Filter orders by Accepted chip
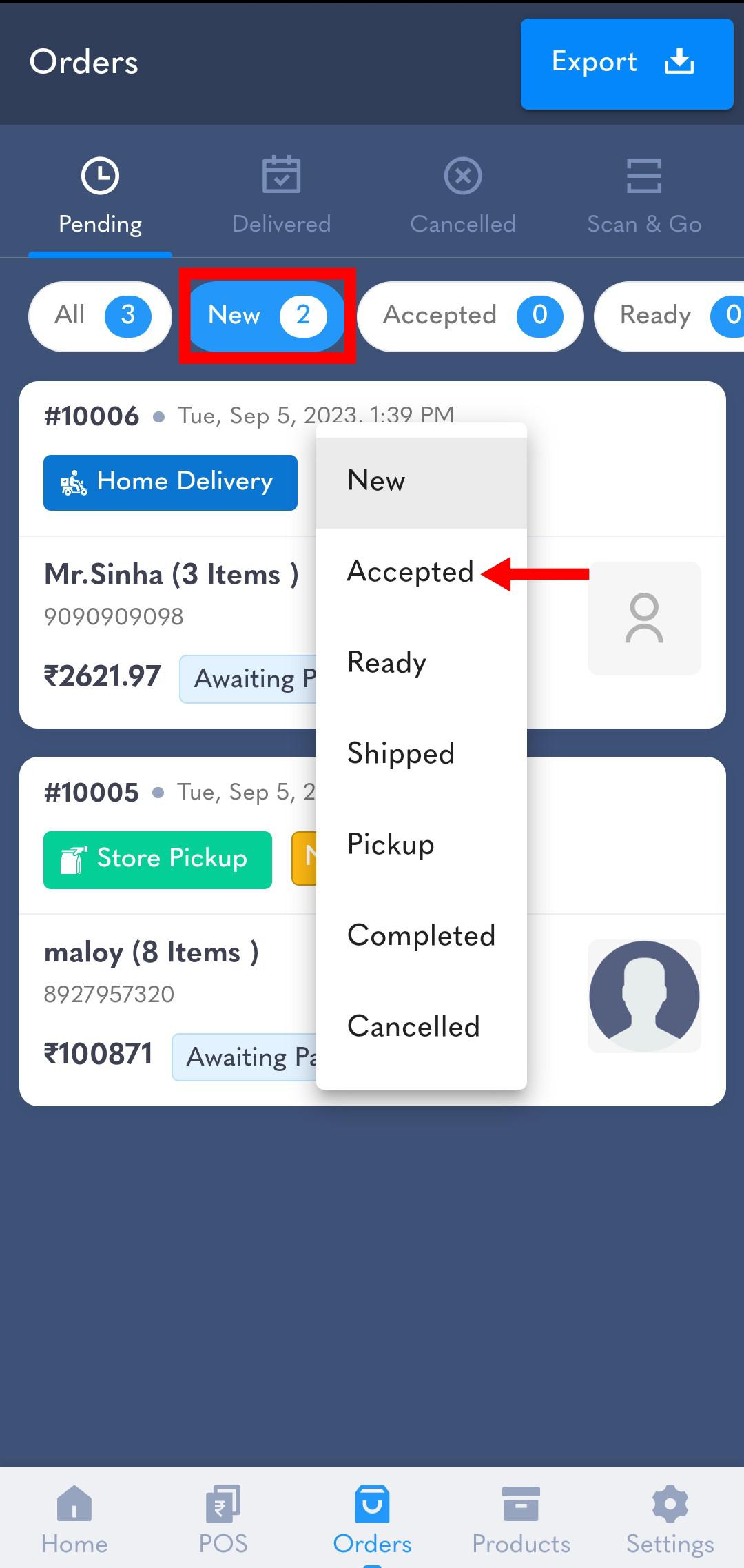This screenshot has width=744, height=1568. click(x=470, y=316)
